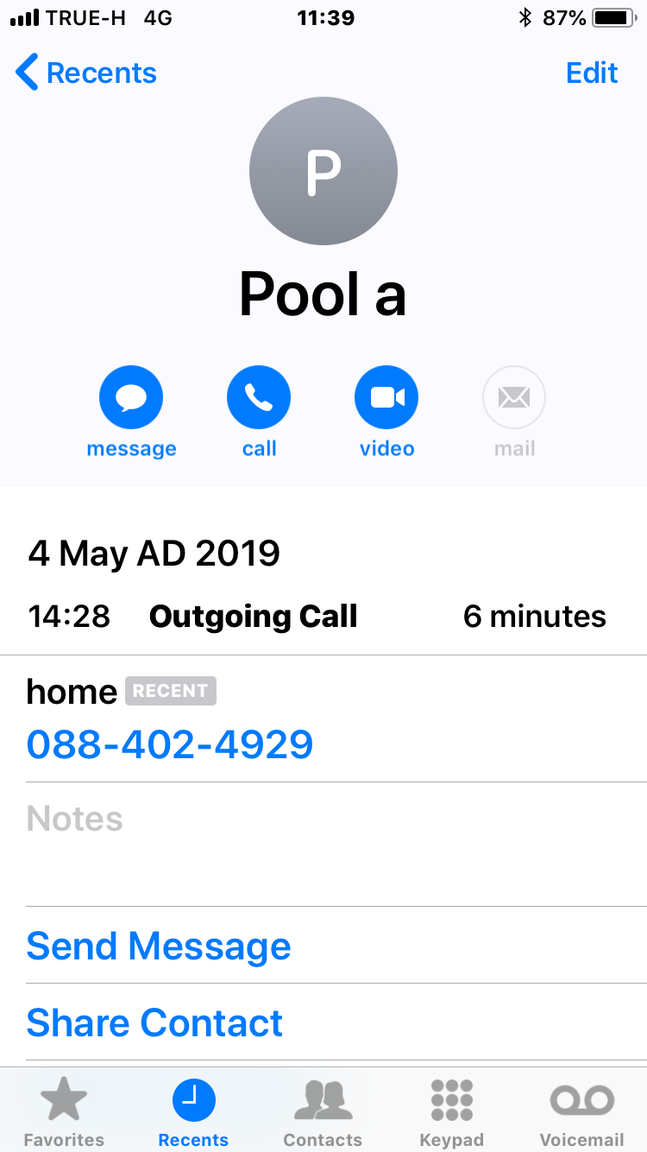
Task: Switch to the Favorites tab
Action: 64,1112
